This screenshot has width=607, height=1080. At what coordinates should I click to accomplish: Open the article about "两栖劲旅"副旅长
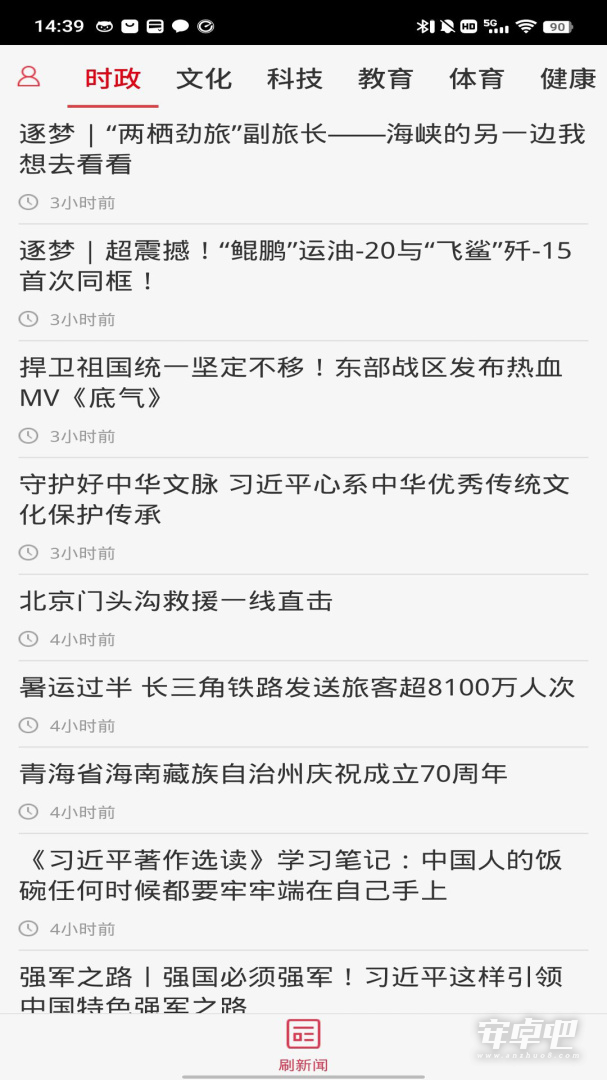[x=303, y=166]
